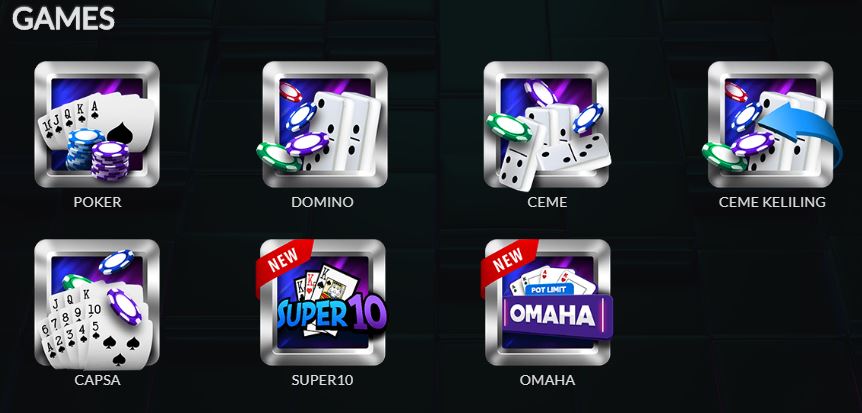Open the Poker game
Image resolution: width=862 pixels, height=413 pixels.
coord(97,124)
